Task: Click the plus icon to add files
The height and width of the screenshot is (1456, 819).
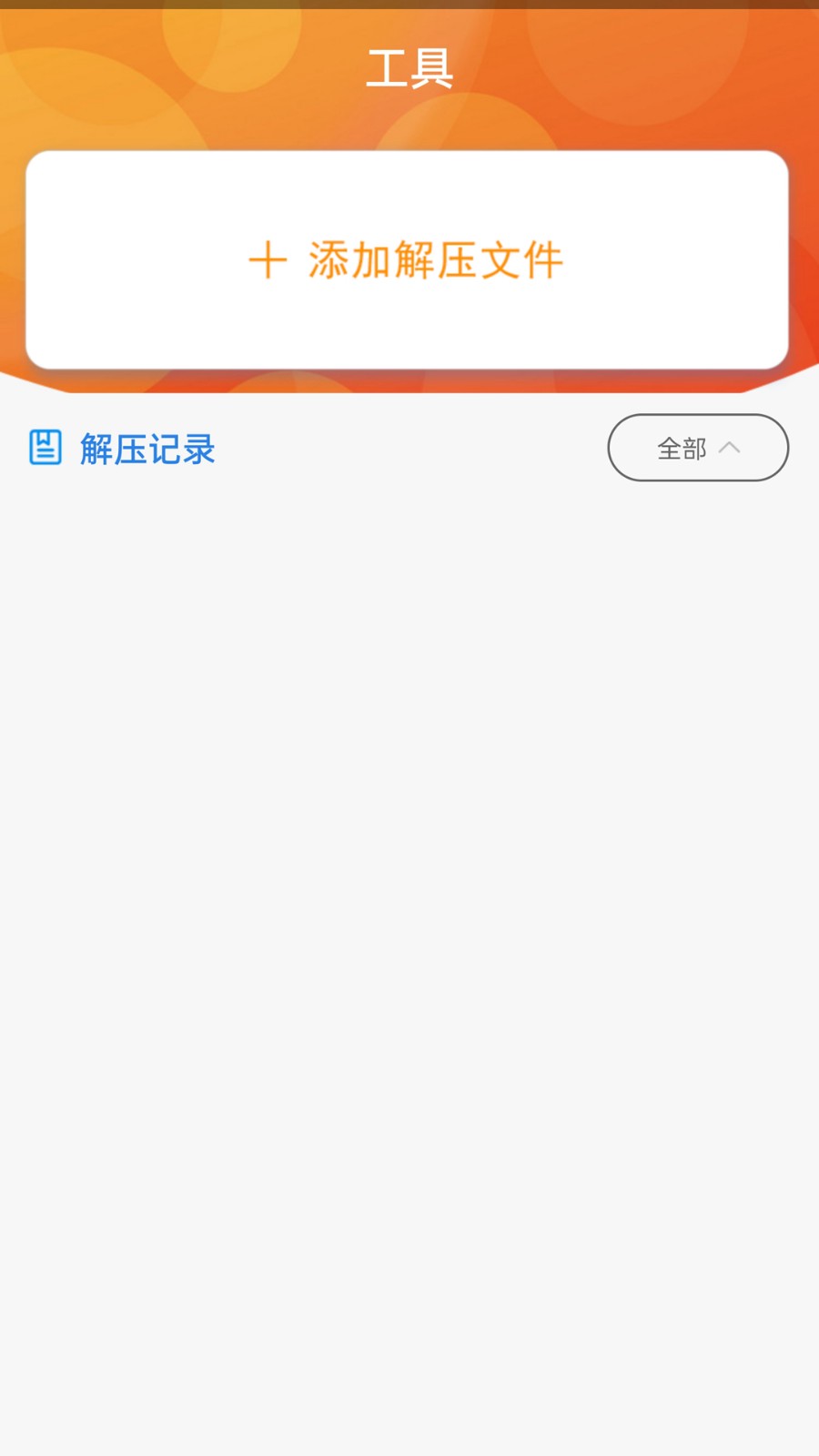Action: click(x=268, y=261)
